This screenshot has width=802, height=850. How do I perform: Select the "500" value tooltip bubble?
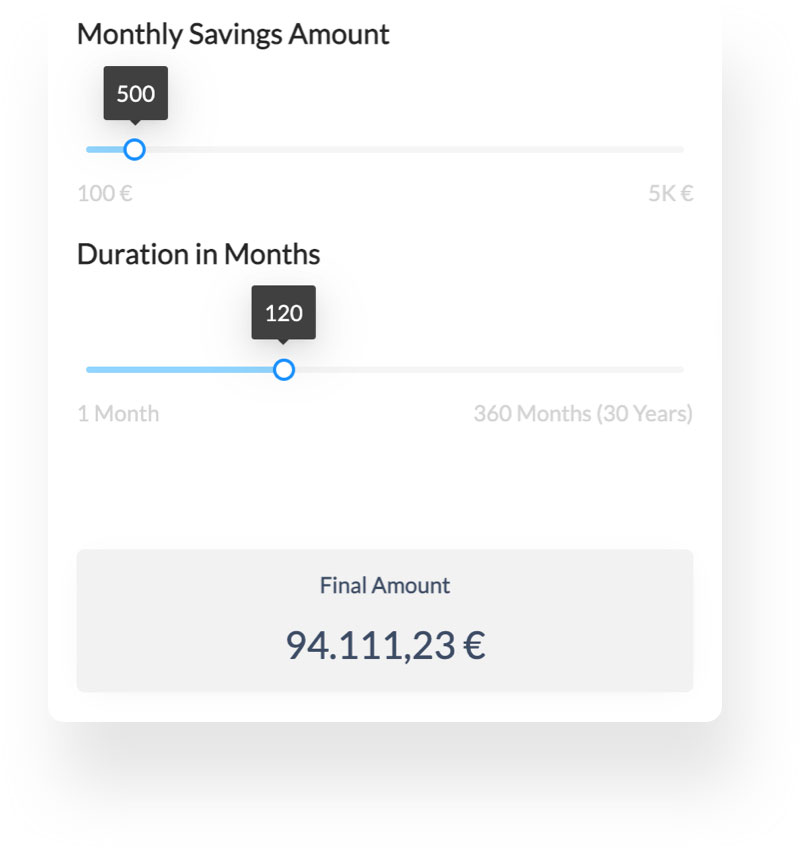134,93
